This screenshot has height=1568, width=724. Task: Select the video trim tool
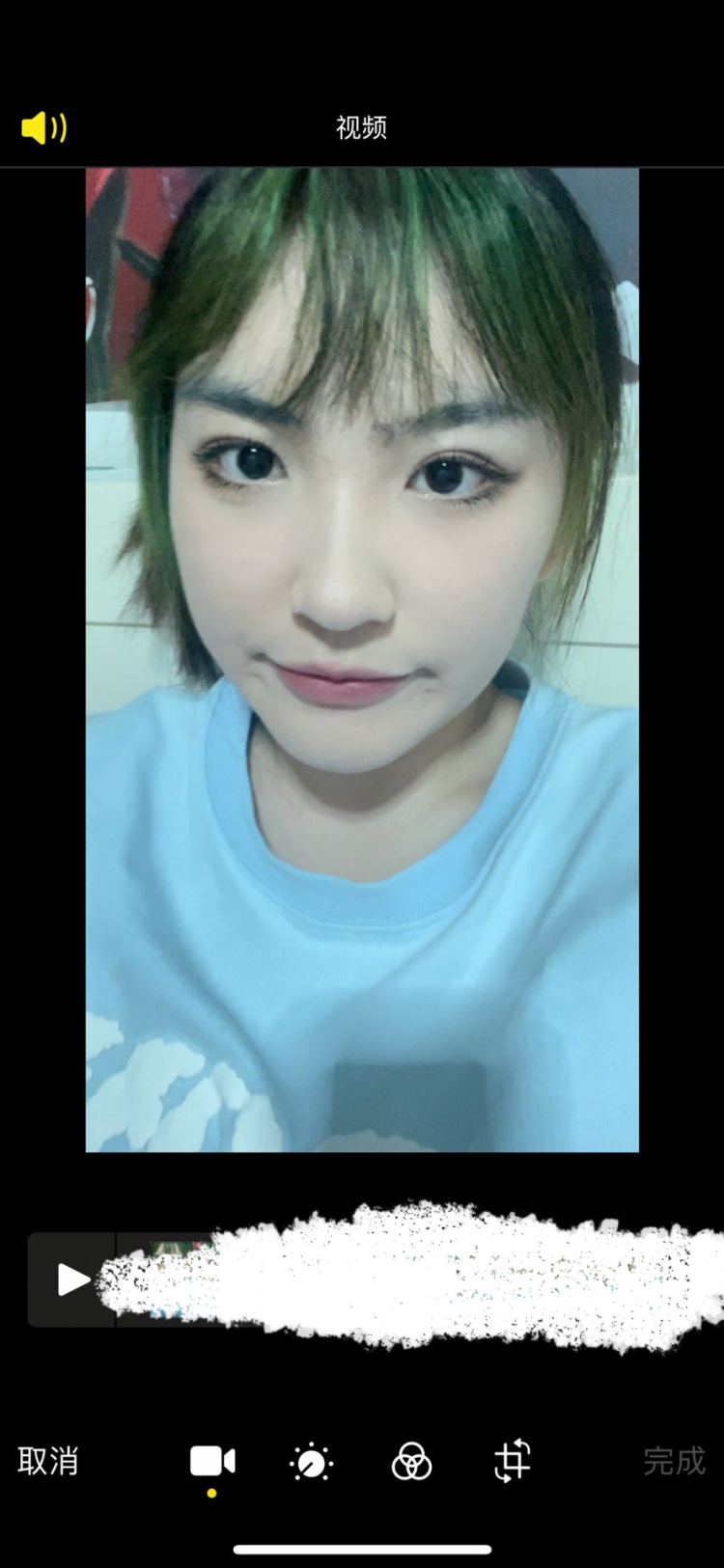(x=212, y=1461)
